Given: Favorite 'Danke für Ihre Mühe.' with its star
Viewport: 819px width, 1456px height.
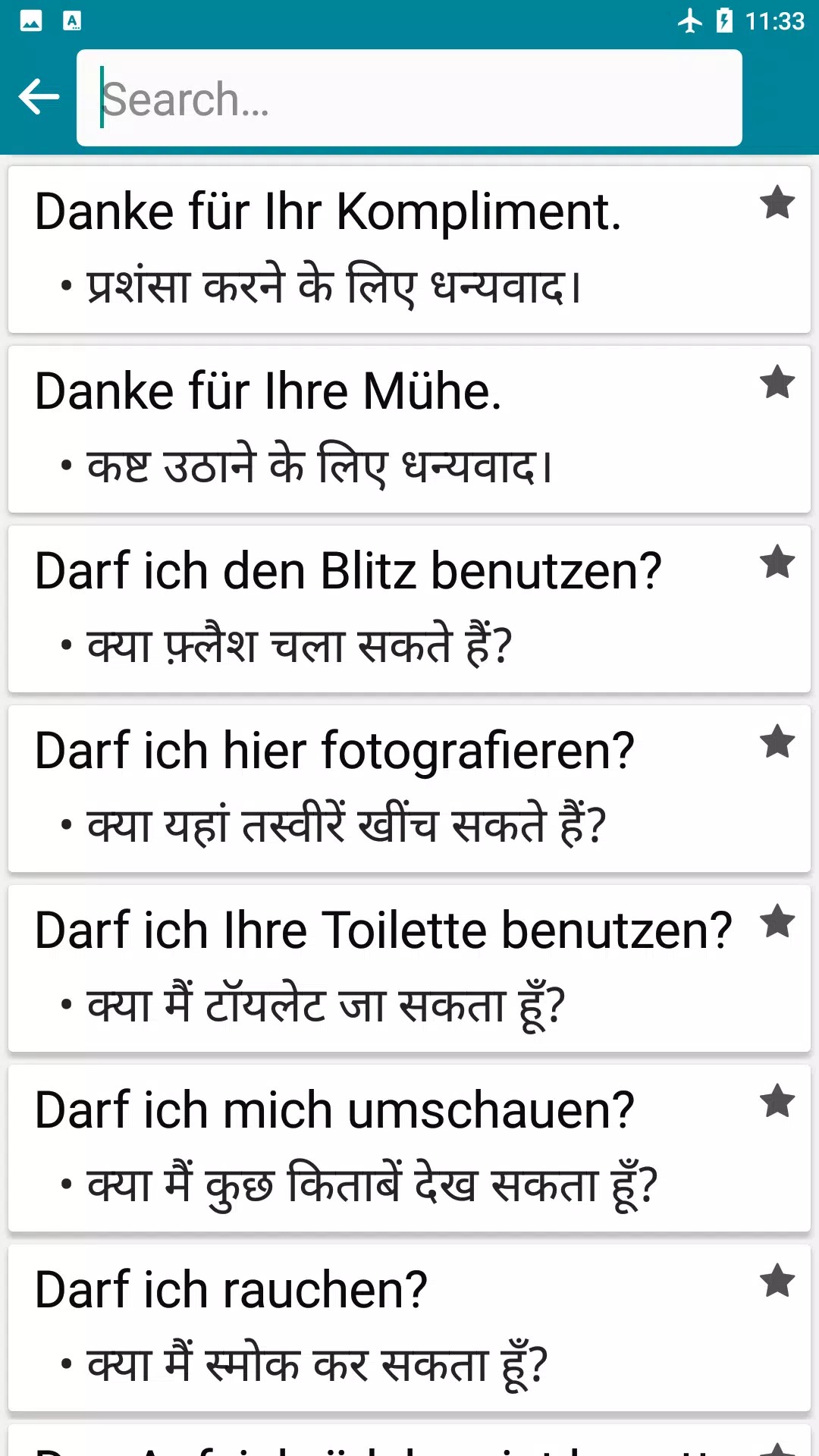Looking at the screenshot, I should pos(777,383).
